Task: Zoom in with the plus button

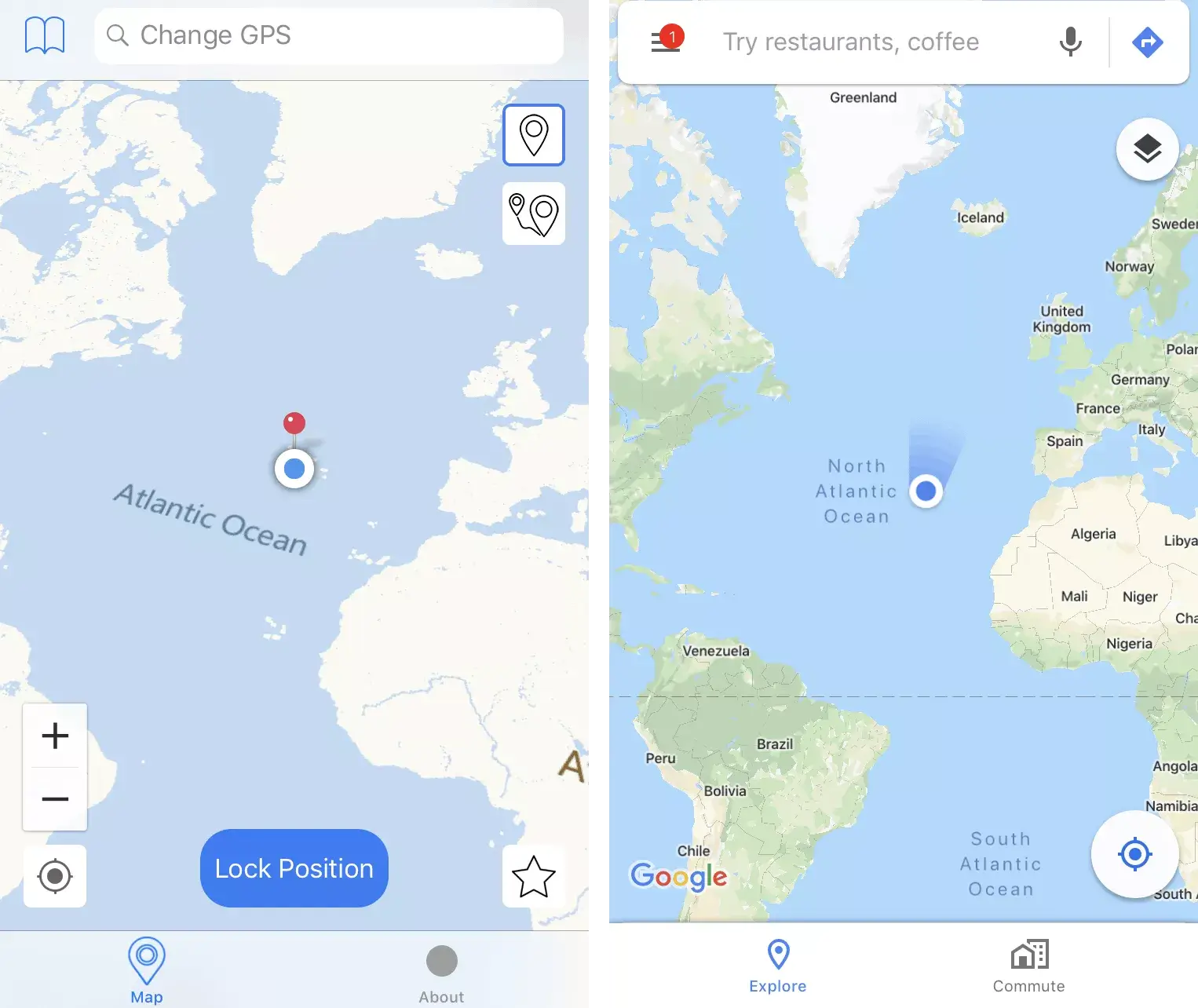Action: click(55, 736)
